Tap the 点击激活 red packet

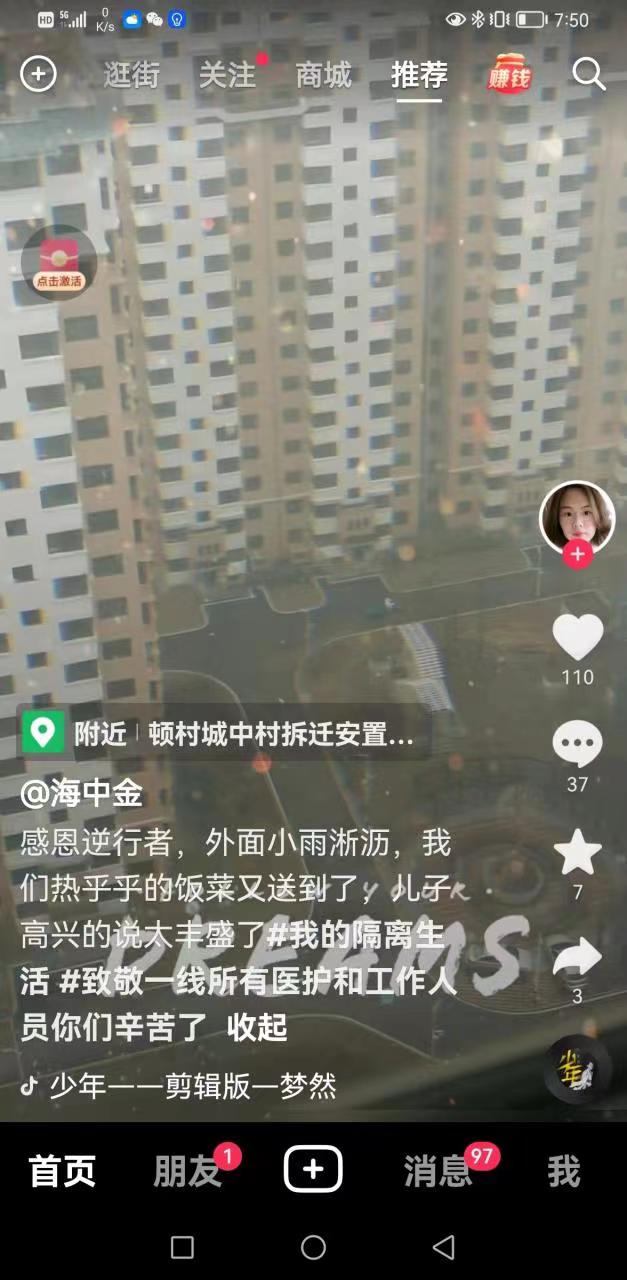click(x=59, y=264)
